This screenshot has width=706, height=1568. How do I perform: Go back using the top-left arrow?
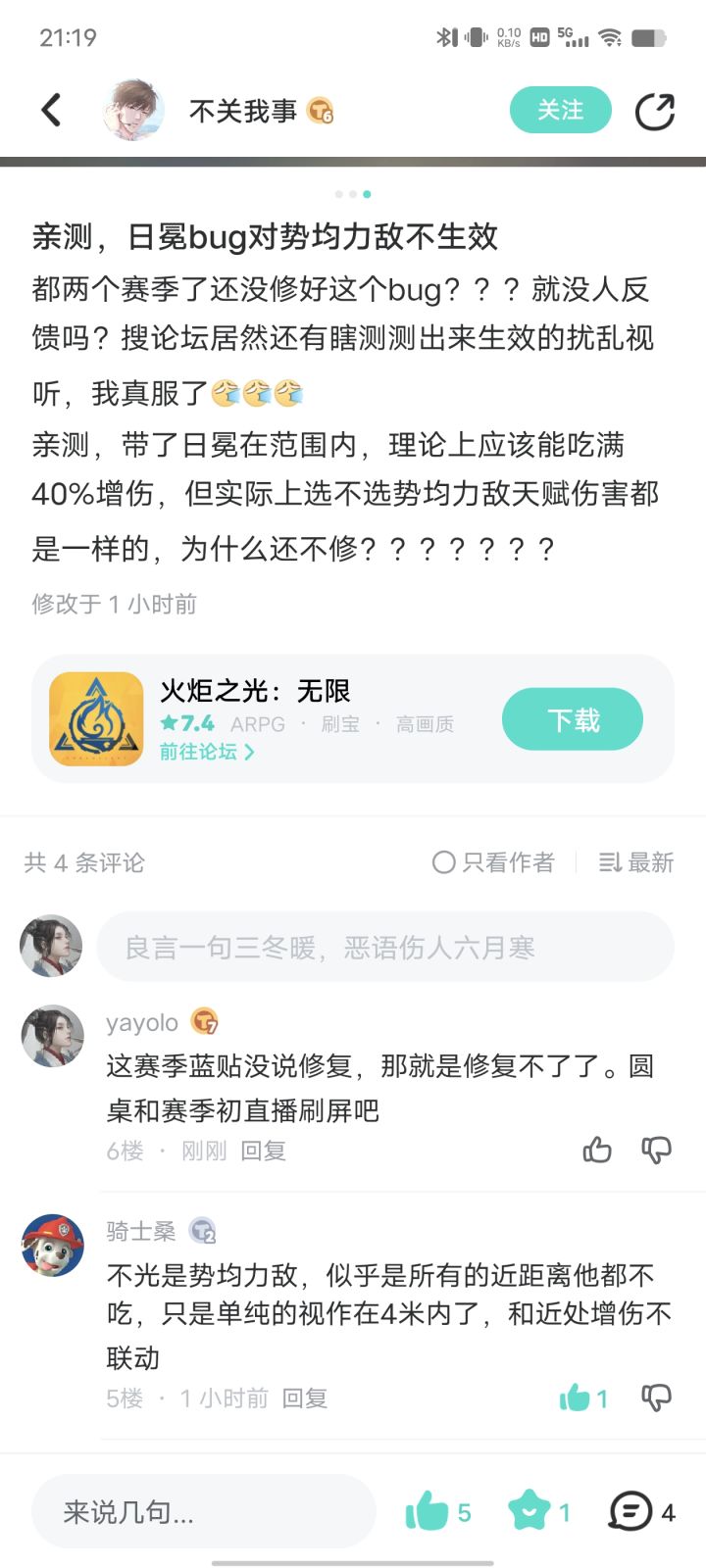(51, 110)
